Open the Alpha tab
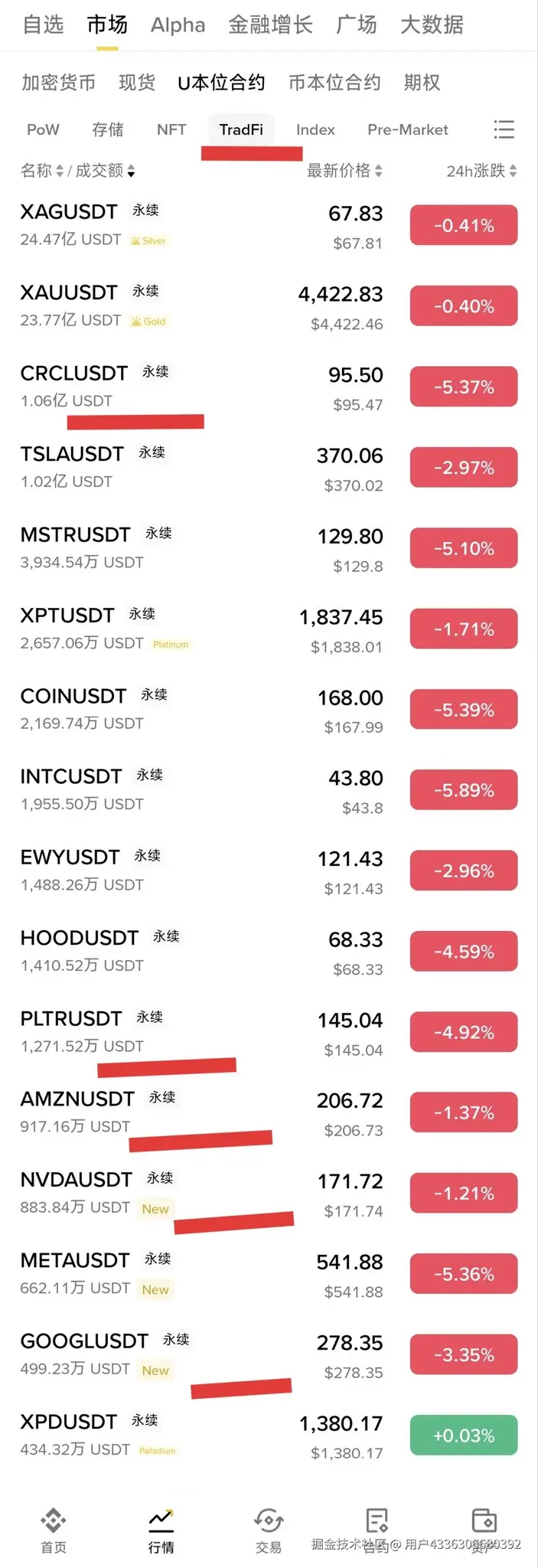Viewport: 538px width, 1568px height. 178,25
